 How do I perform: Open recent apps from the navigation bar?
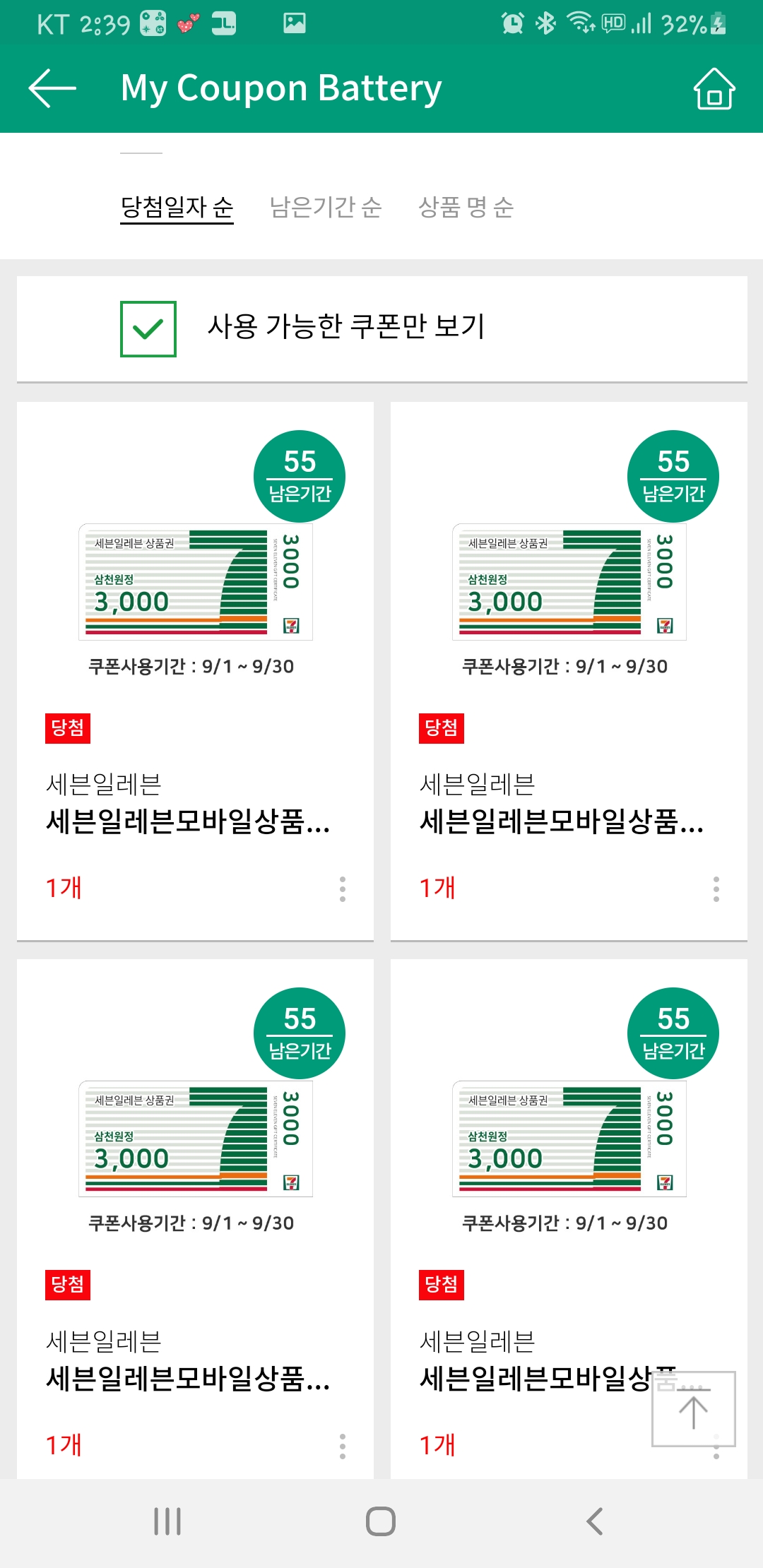(x=167, y=1521)
